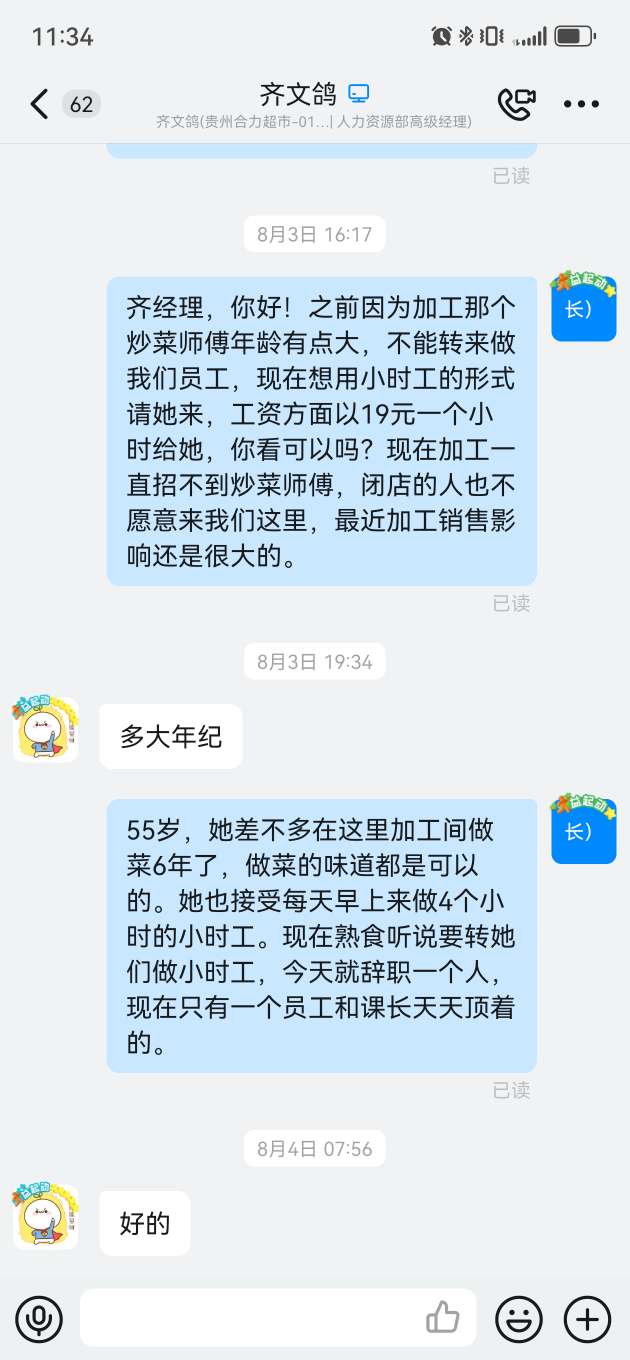Open the 齐文鸽 chat title details
The width and height of the screenshot is (630, 1360).
[x=298, y=95]
